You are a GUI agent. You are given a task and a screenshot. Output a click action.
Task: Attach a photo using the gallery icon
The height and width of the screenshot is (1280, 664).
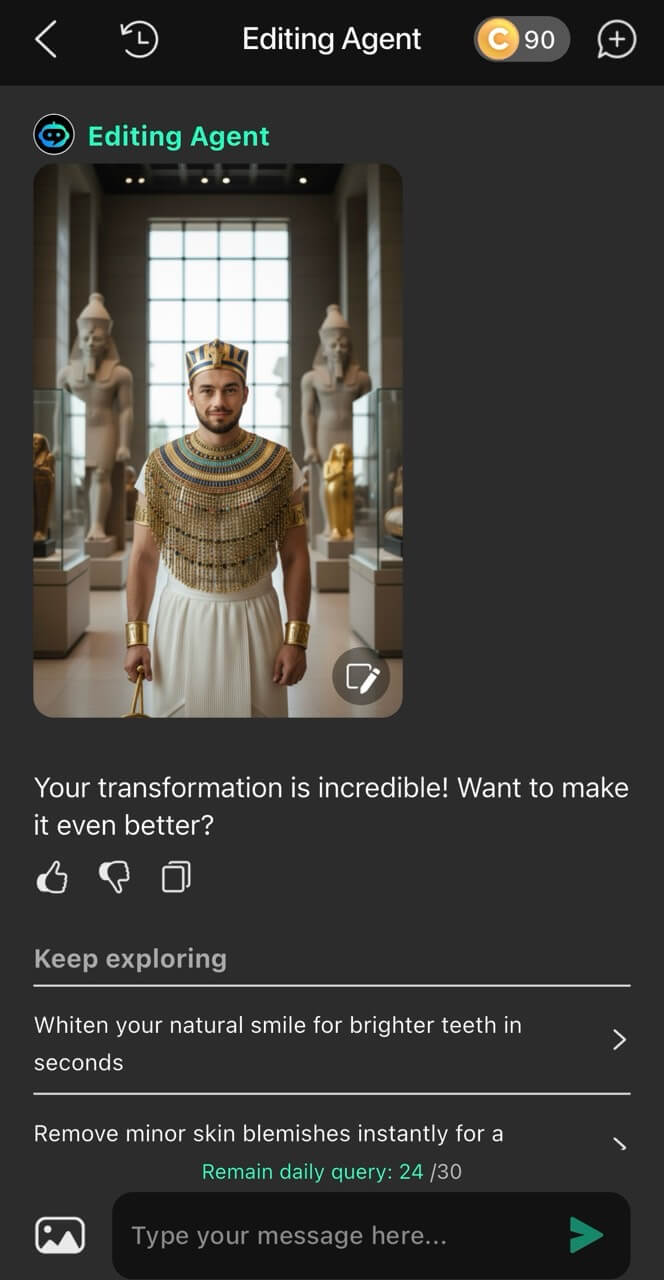(60, 1235)
